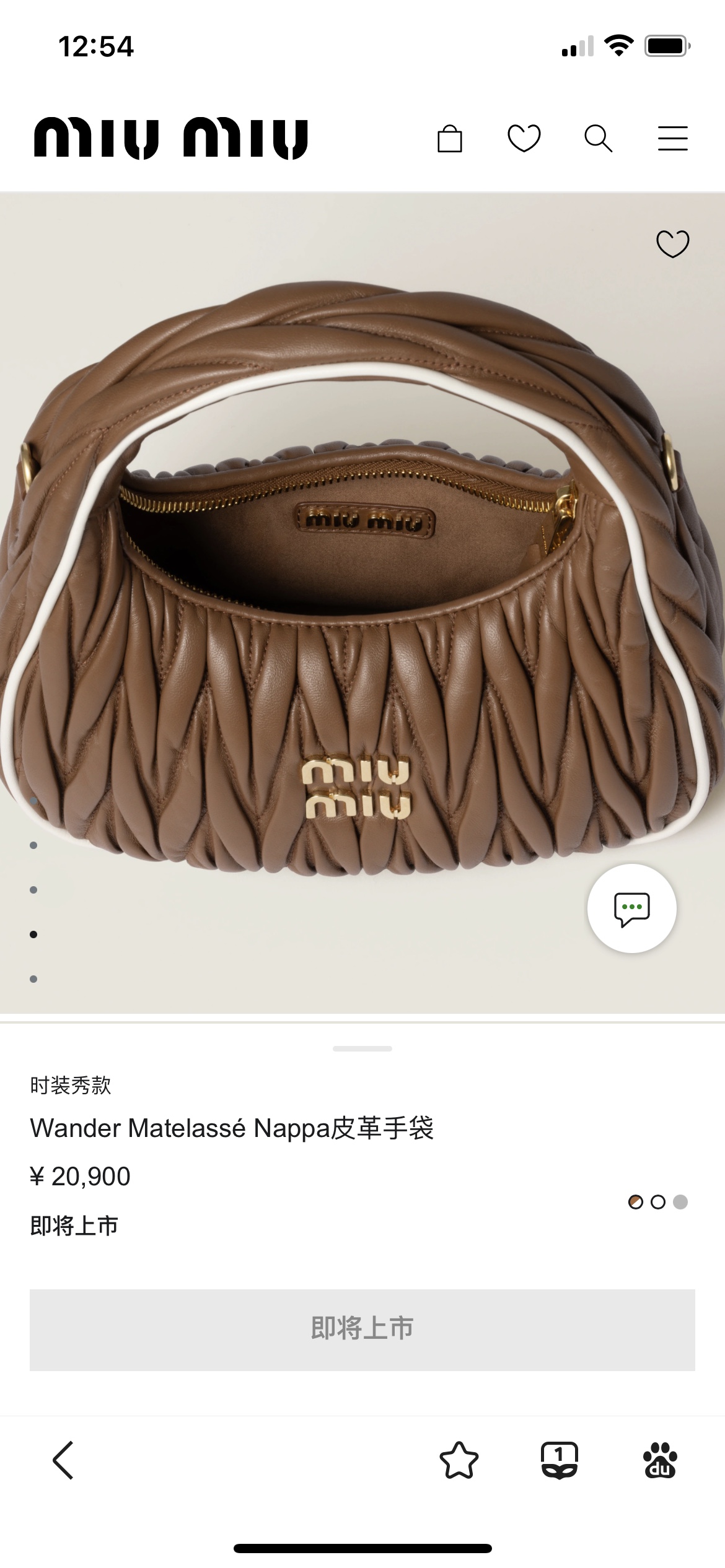Open the browser tabs switcher

pos(560,1460)
